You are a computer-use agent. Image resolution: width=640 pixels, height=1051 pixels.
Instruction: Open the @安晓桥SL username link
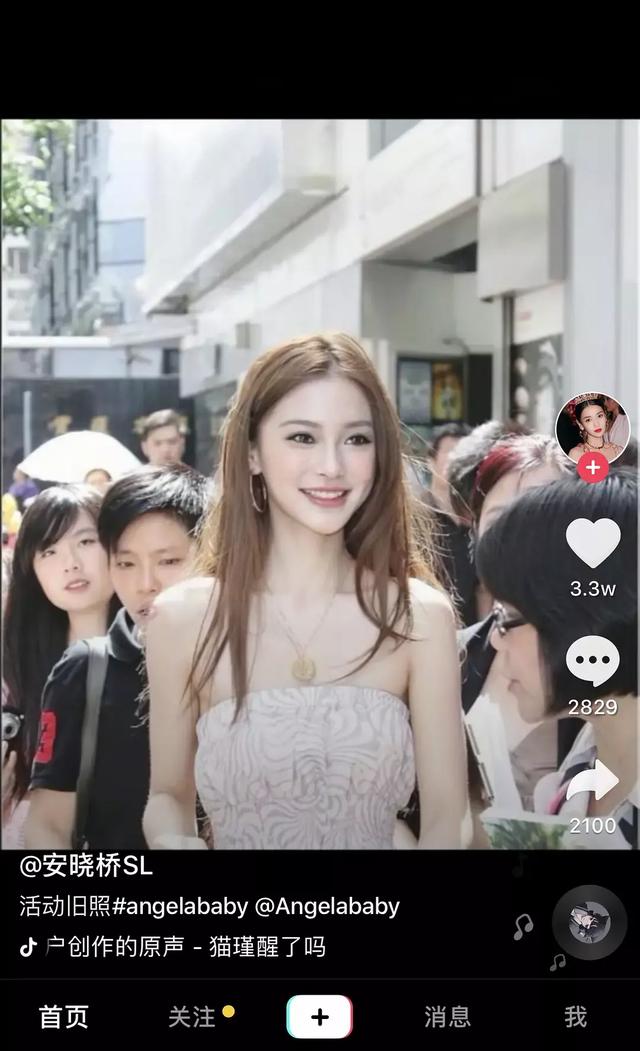(86, 866)
